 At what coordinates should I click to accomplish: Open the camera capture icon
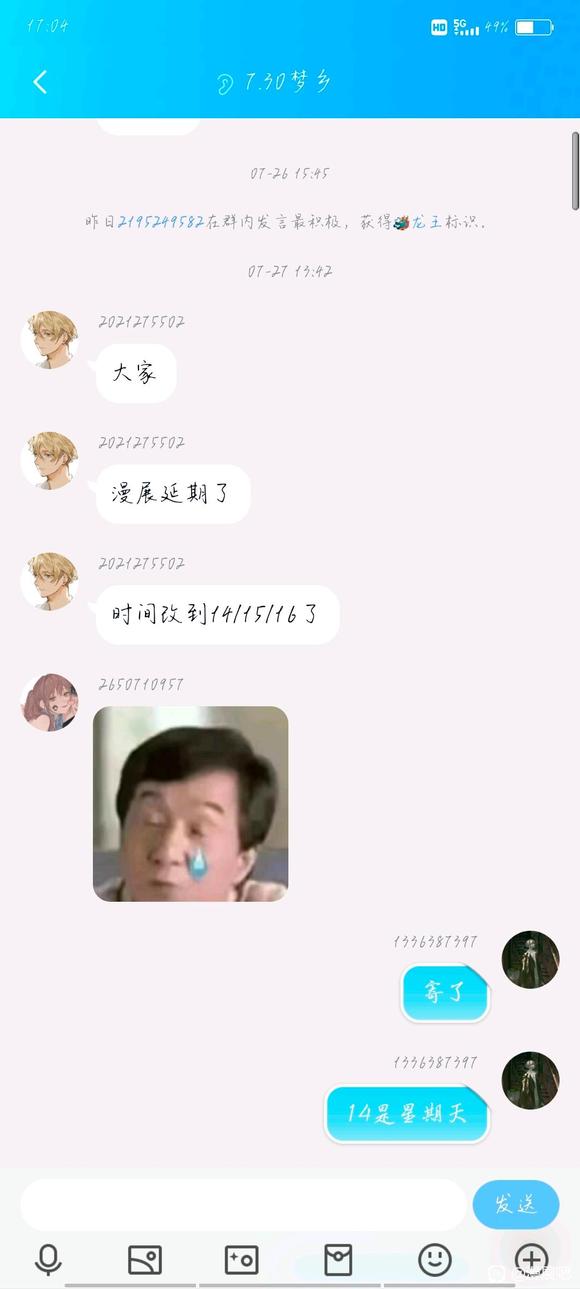242,1259
